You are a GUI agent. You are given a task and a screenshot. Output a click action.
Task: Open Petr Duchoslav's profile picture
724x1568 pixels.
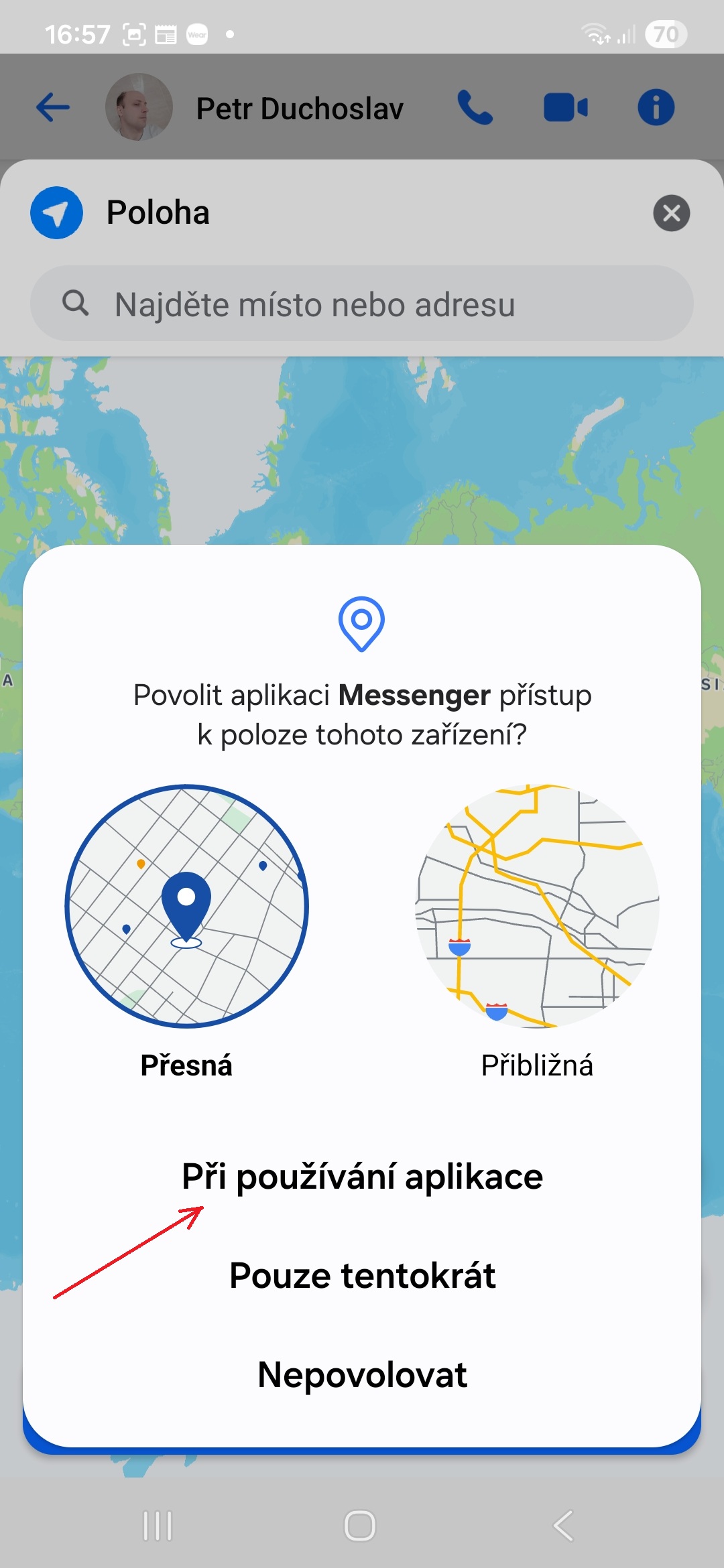coord(139,107)
